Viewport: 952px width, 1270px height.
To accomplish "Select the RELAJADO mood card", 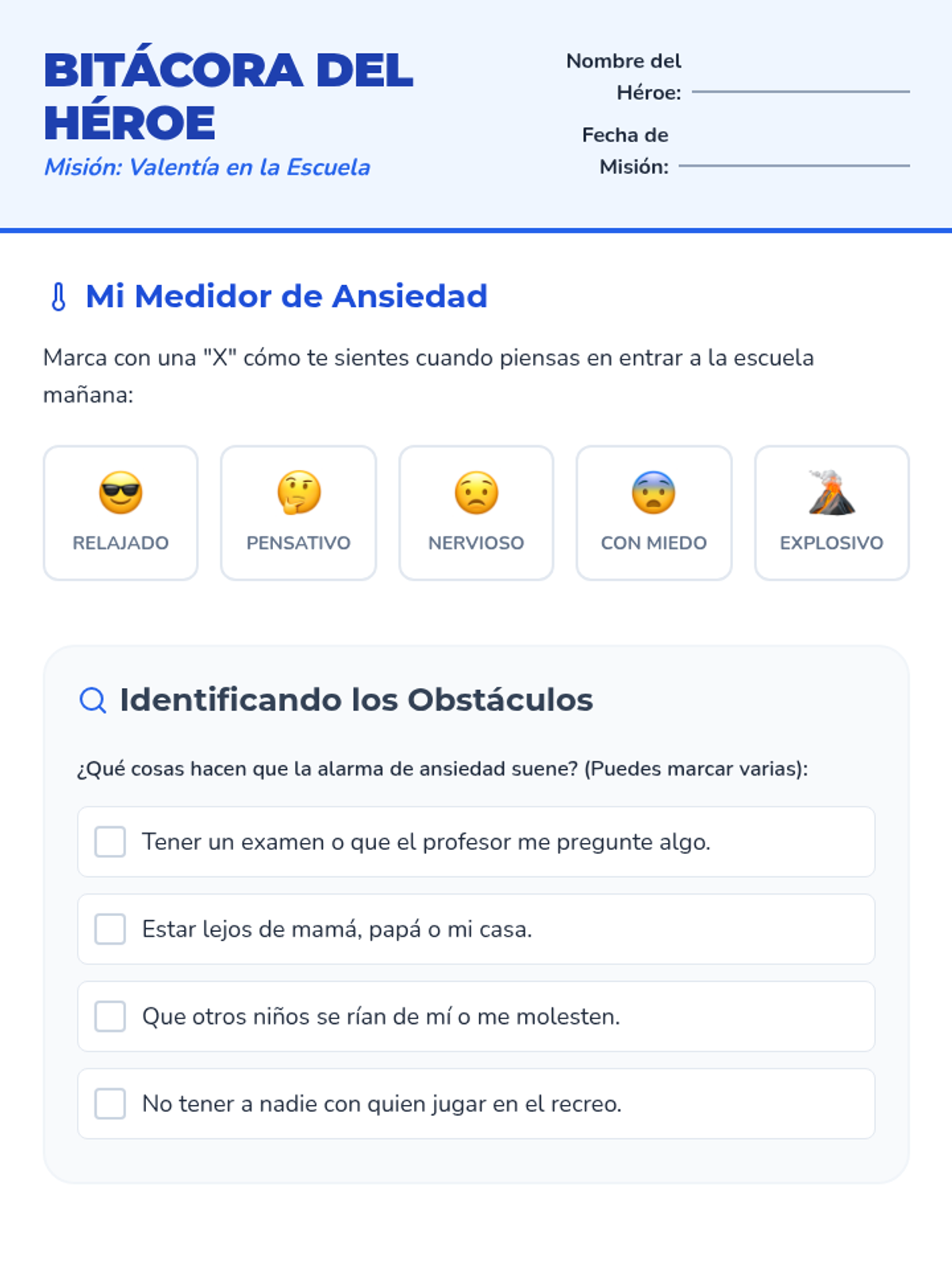I will pyautogui.click(x=121, y=513).
